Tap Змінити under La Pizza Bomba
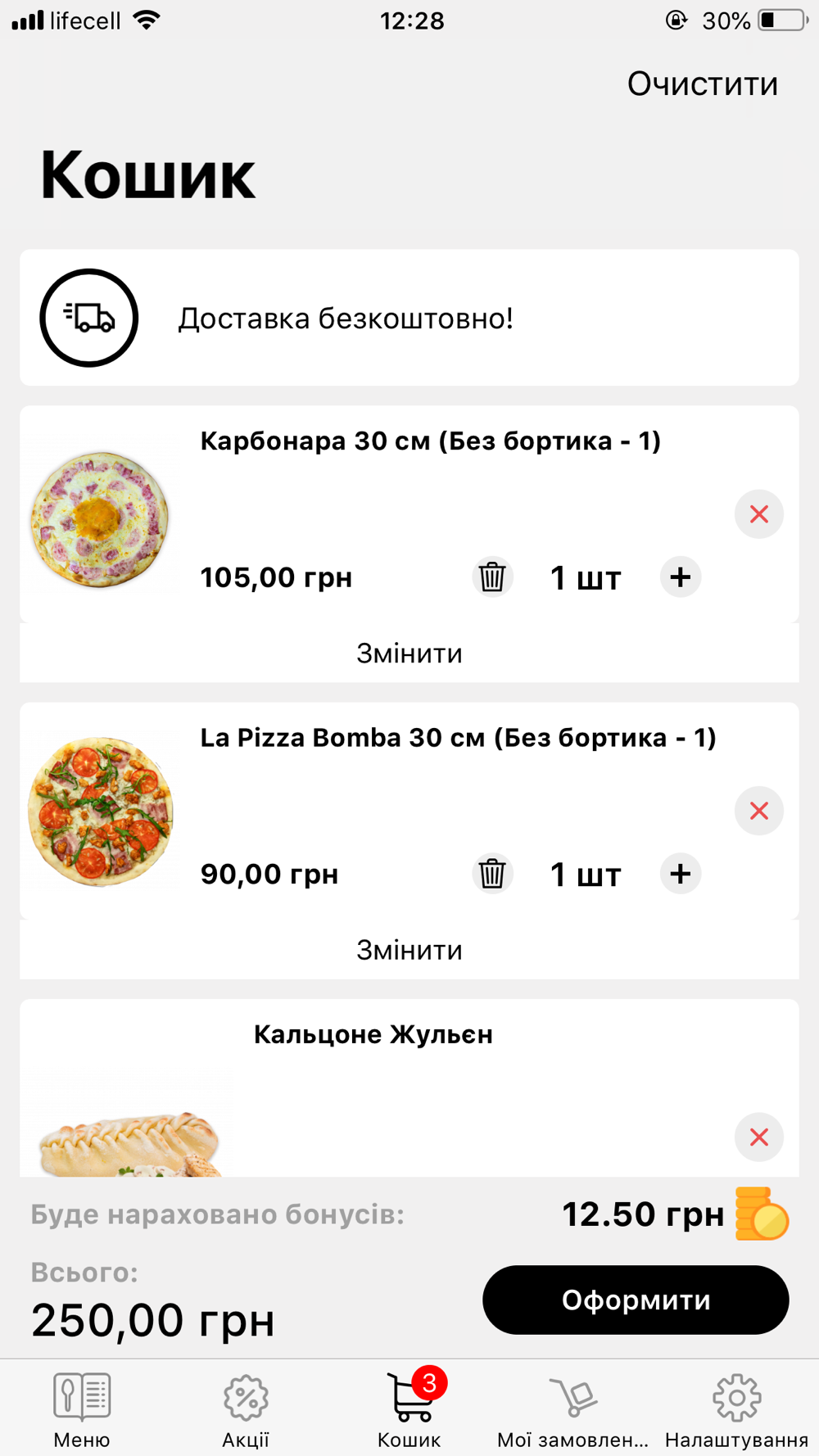Viewport: 819px width, 1456px height. tap(409, 950)
